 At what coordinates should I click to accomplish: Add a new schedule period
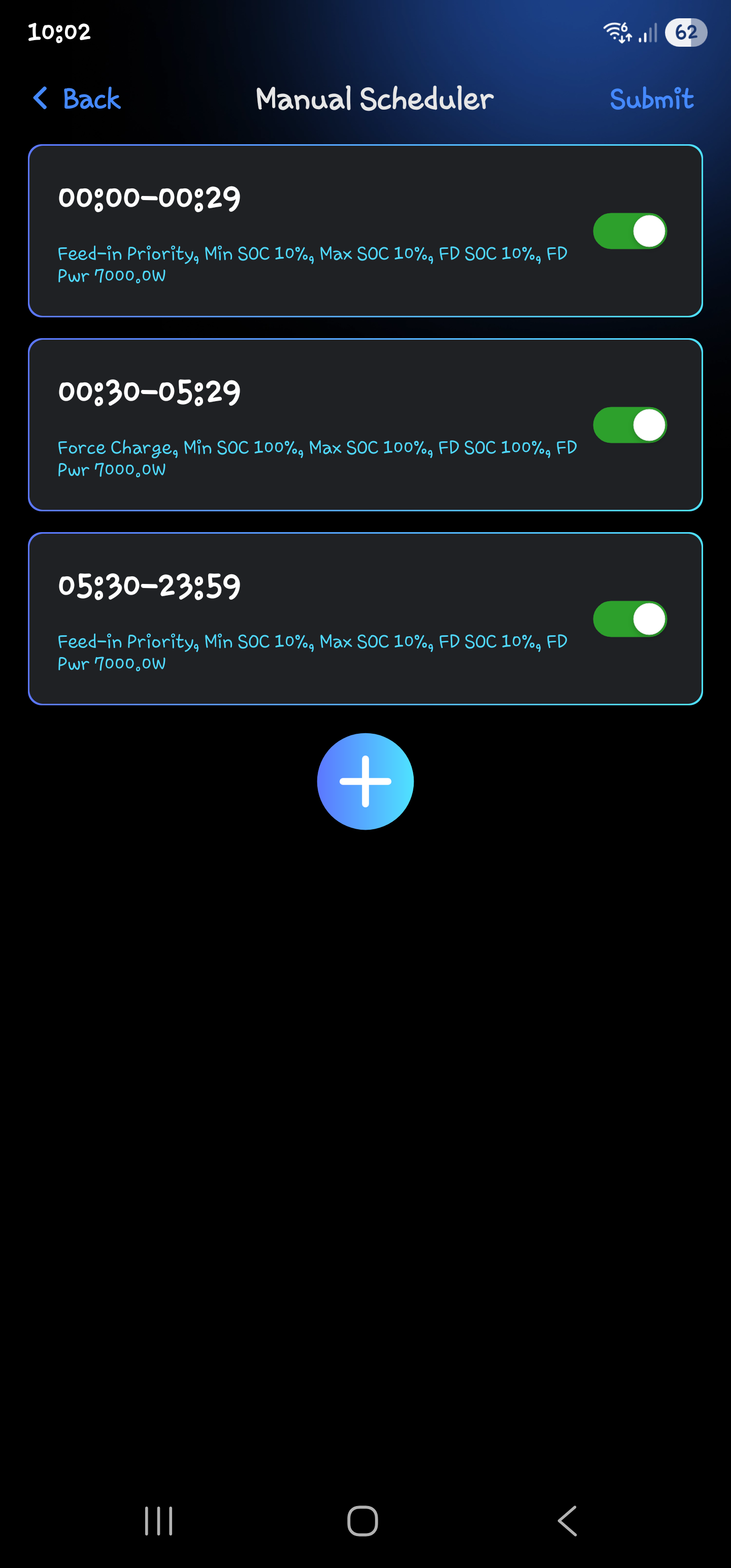pyautogui.click(x=365, y=781)
